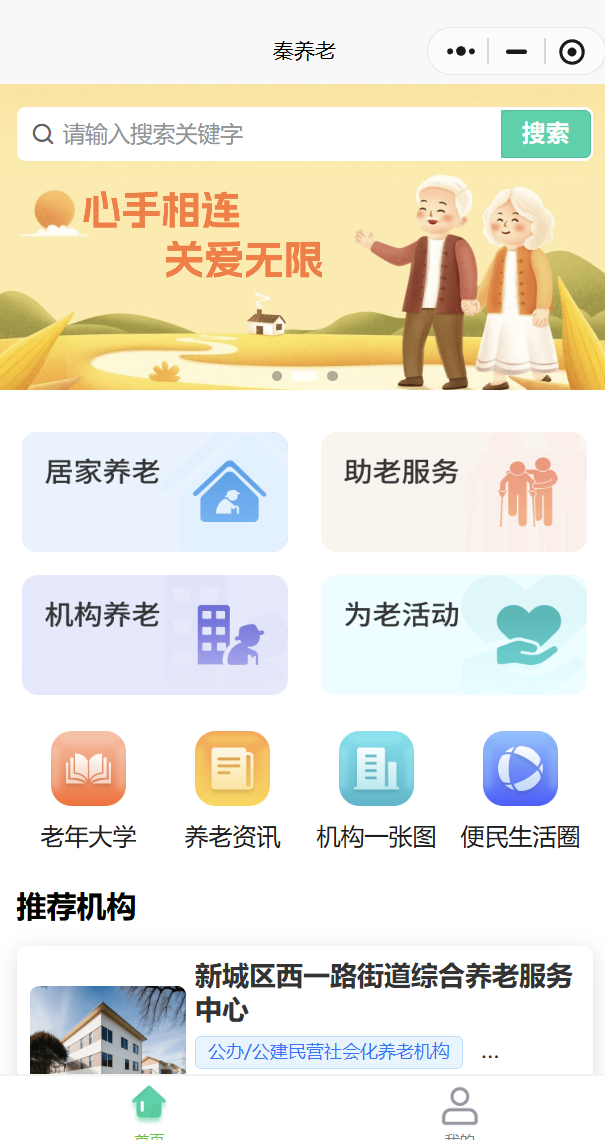605x1140 pixels.
Task: Tap the banner page indicator dots
Action: point(304,376)
